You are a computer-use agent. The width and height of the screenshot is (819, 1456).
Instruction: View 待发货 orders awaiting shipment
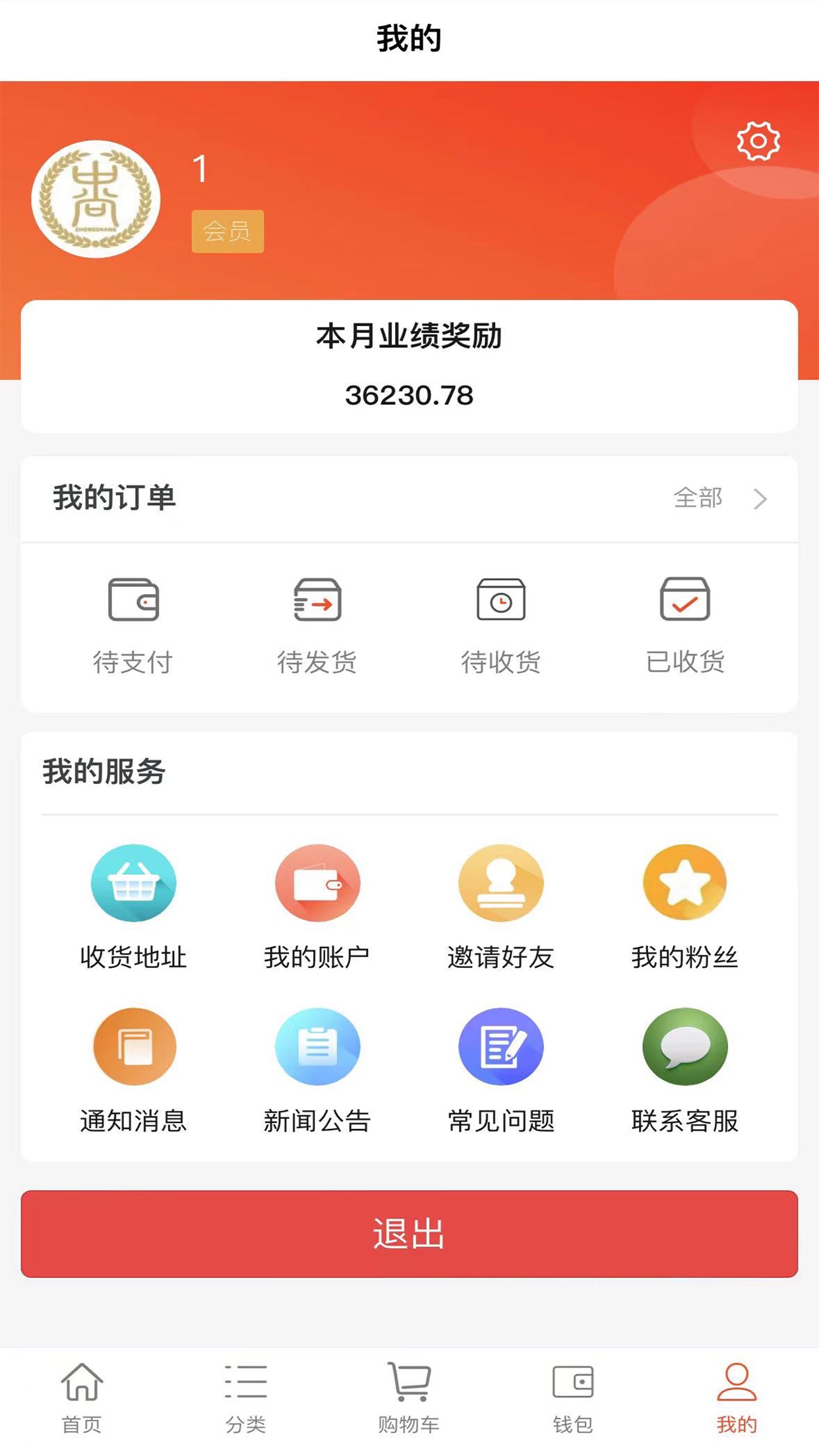pos(317,623)
